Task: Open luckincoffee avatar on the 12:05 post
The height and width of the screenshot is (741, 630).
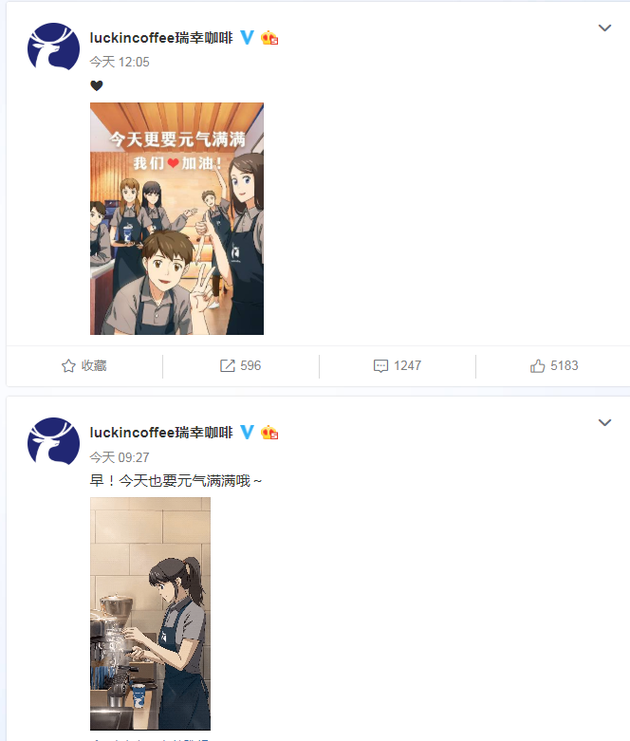Action: tap(53, 46)
